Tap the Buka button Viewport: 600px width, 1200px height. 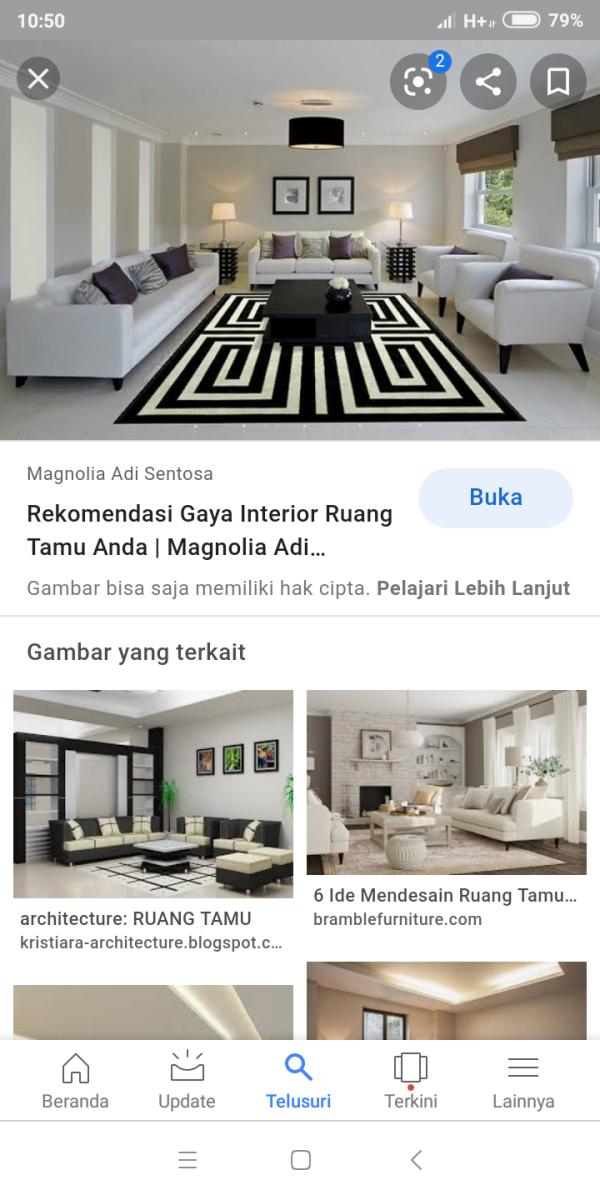pyautogui.click(x=495, y=498)
